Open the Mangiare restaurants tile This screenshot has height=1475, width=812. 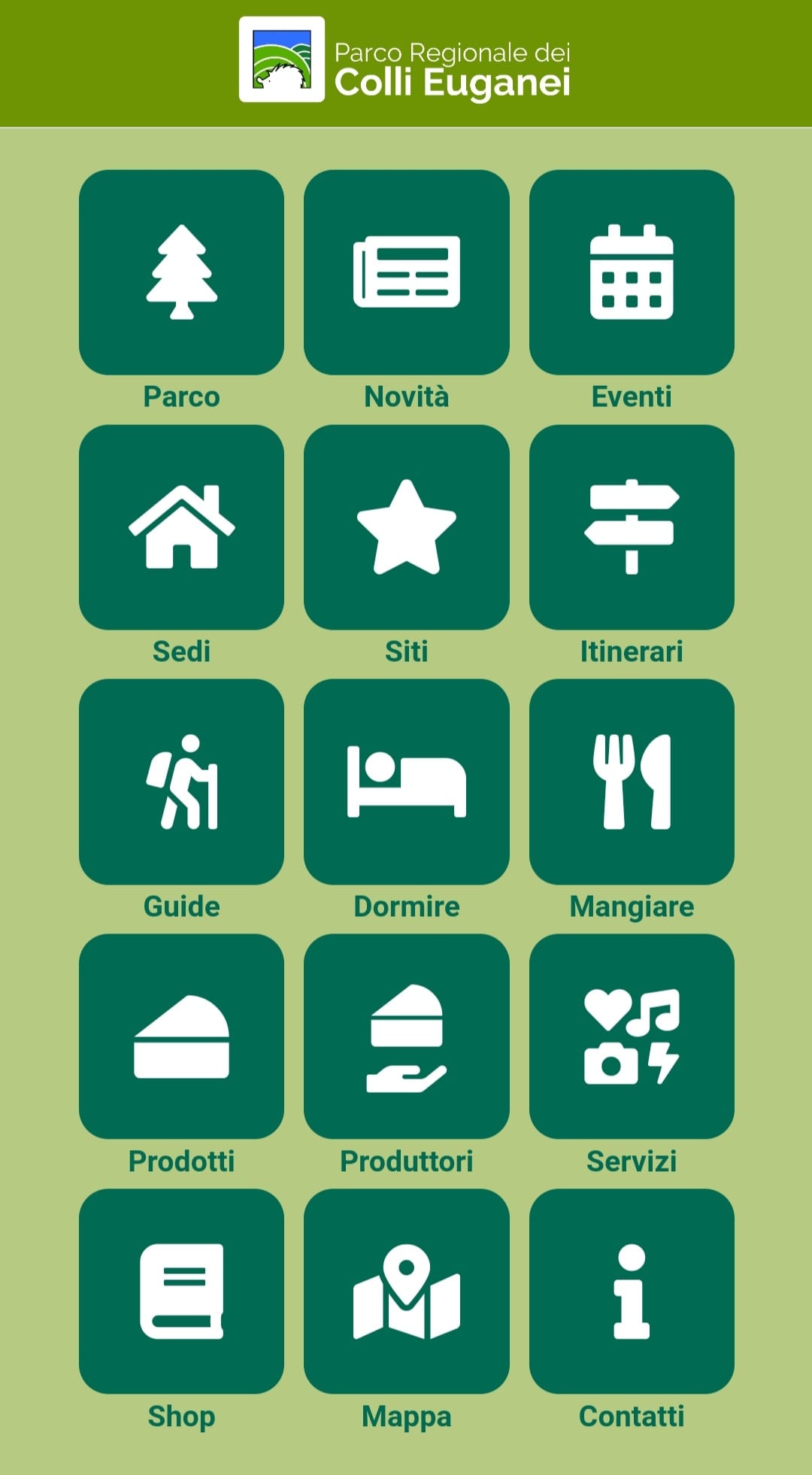[x=632, y=782]
